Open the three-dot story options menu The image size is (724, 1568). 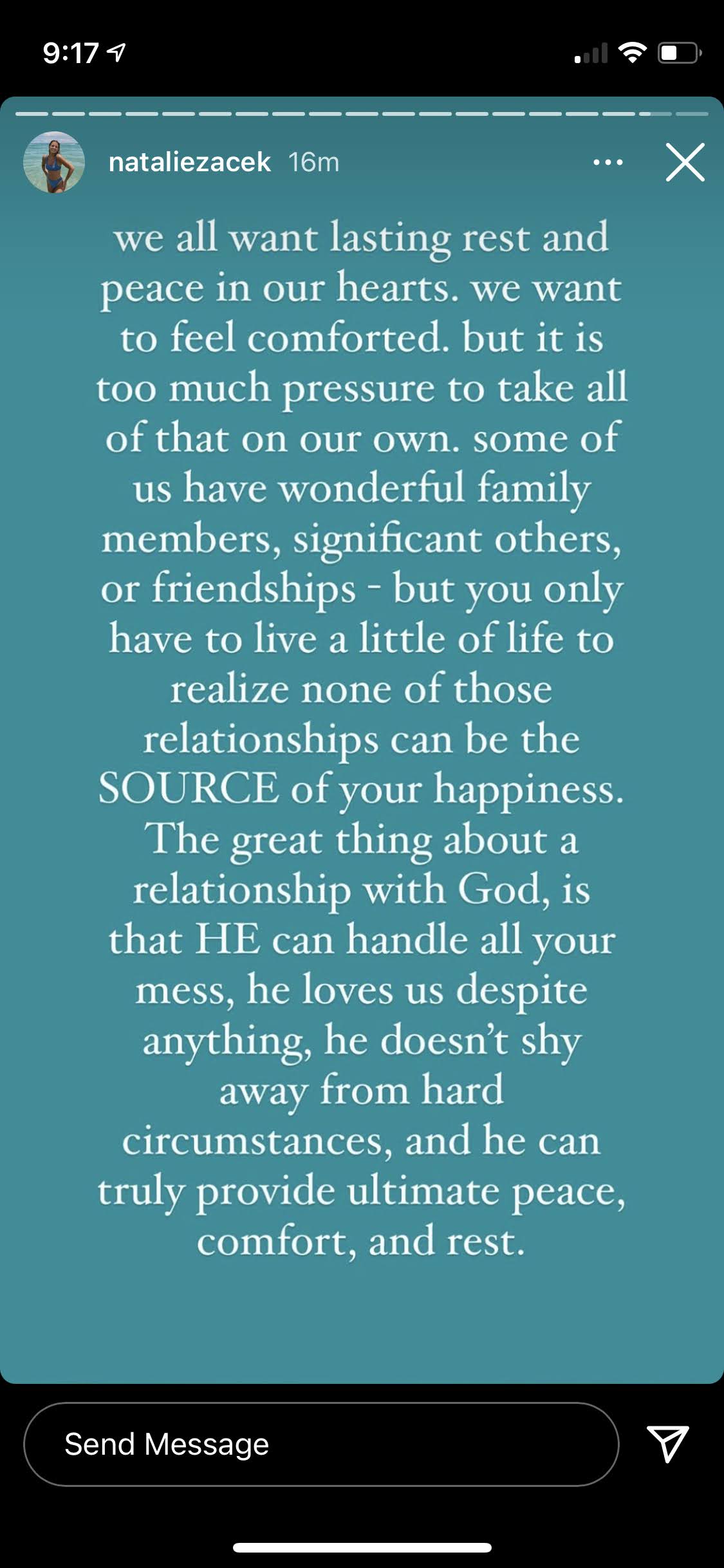pos(608,162)
